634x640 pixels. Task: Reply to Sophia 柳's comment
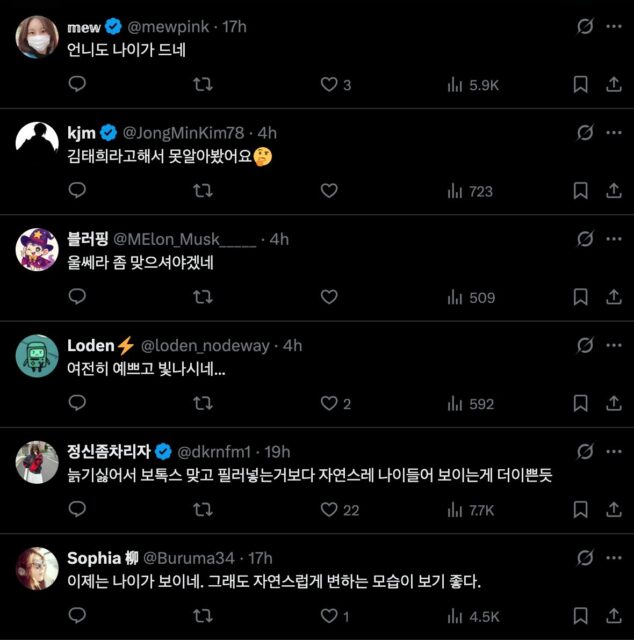(x=78, y=616)
